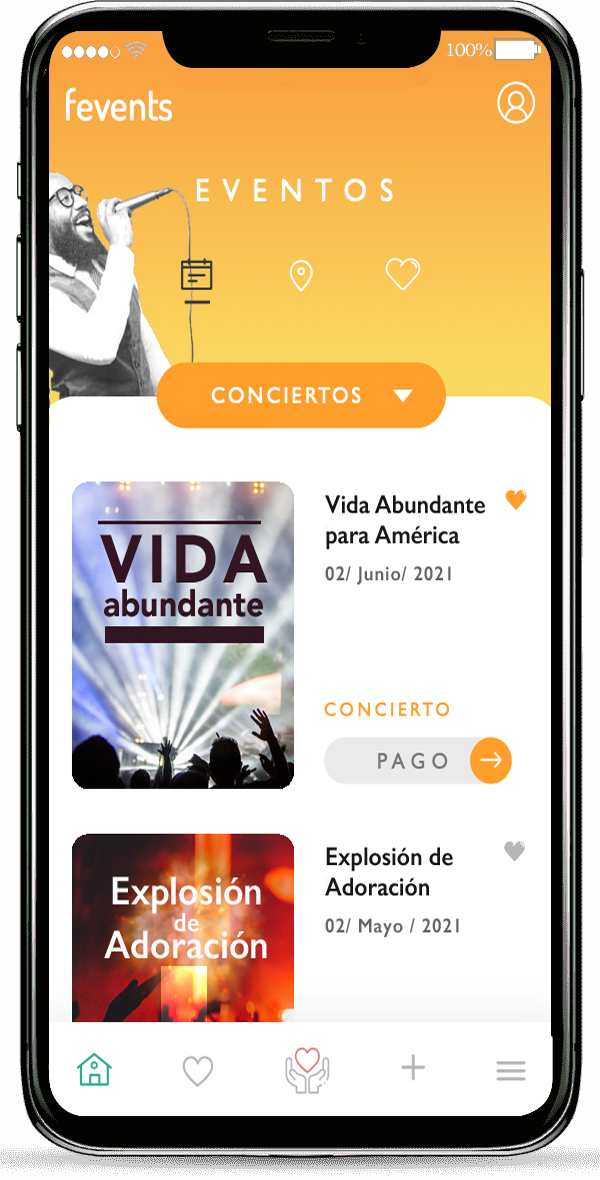Switch to the location pin tab

[300, 275]
